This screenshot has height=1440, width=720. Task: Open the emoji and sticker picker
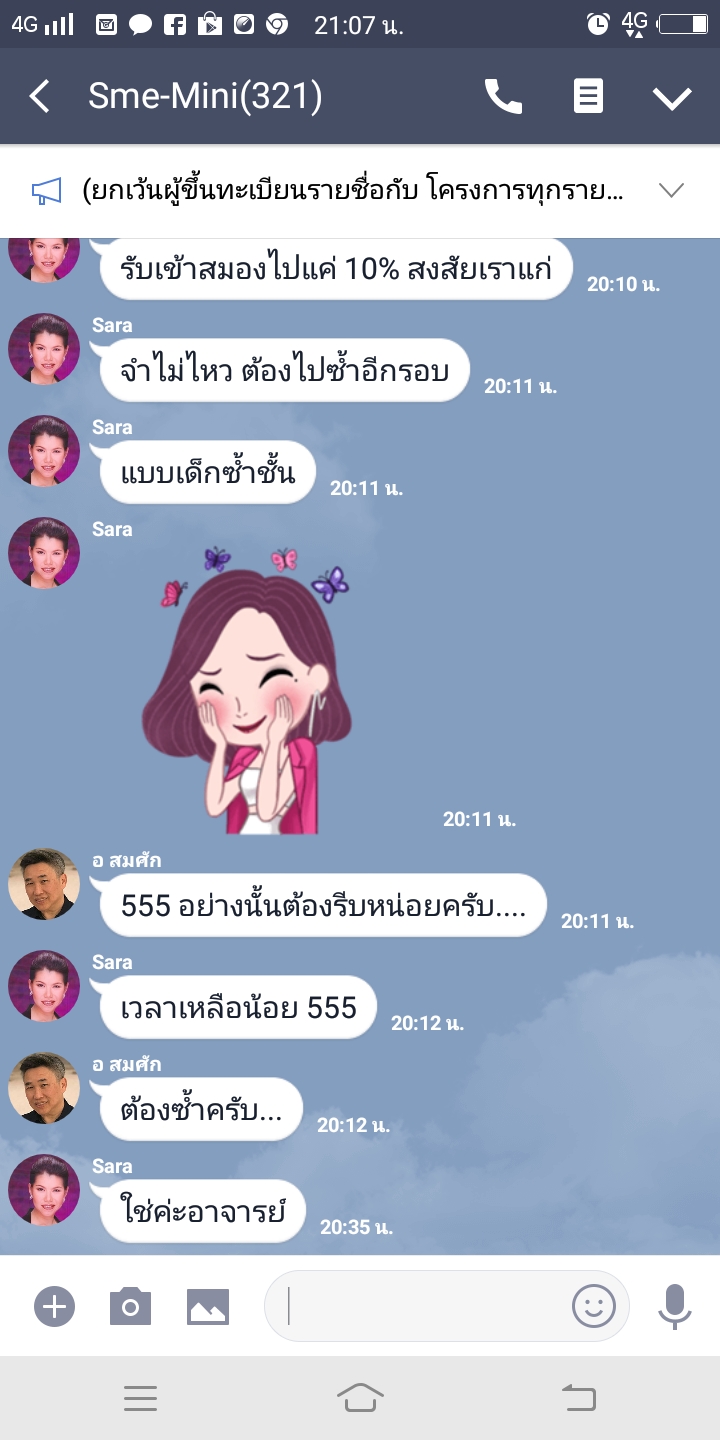(x=593, y=1306)
